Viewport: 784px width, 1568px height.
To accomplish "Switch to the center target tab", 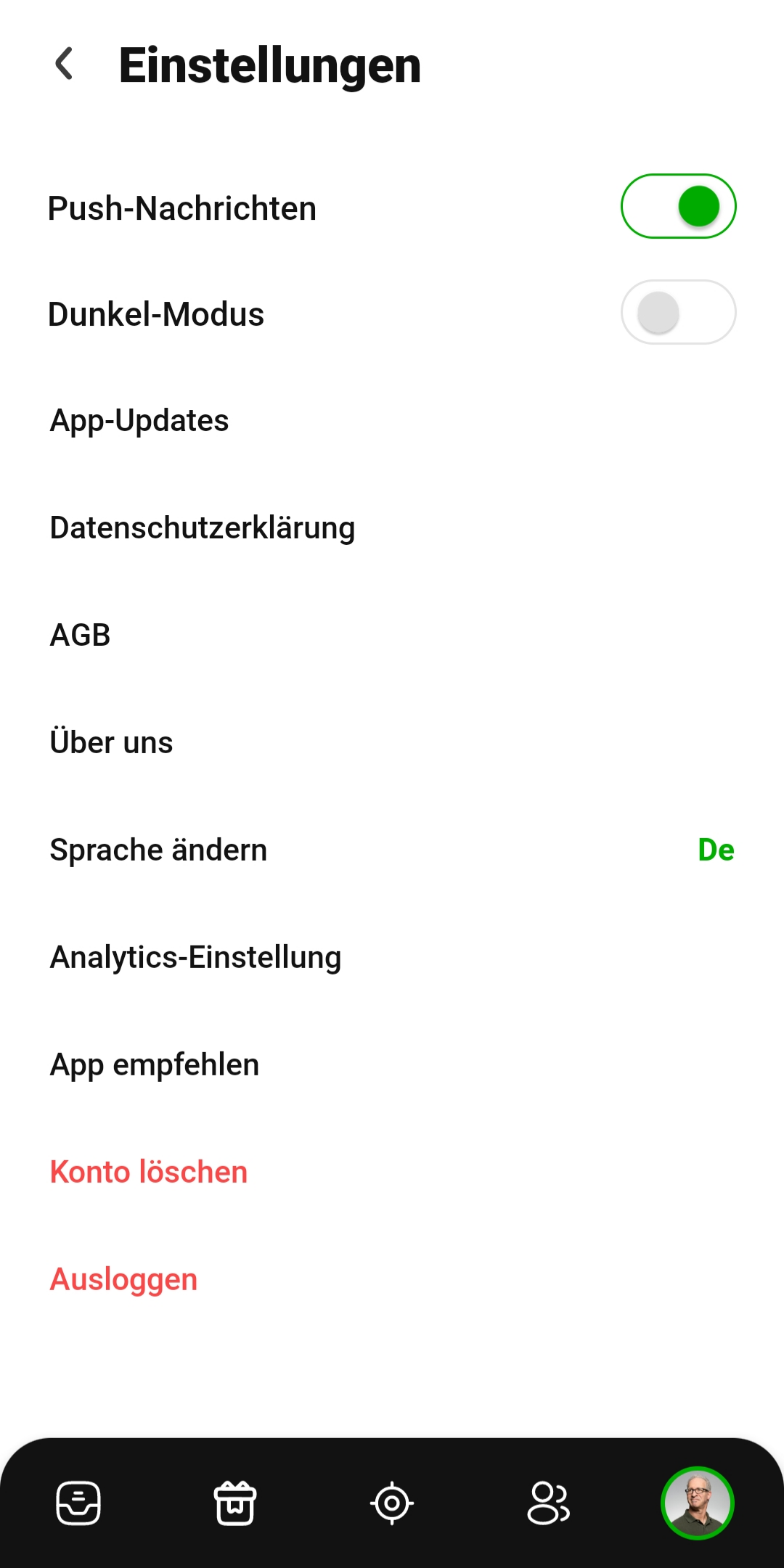I will tap(392, 1503).
